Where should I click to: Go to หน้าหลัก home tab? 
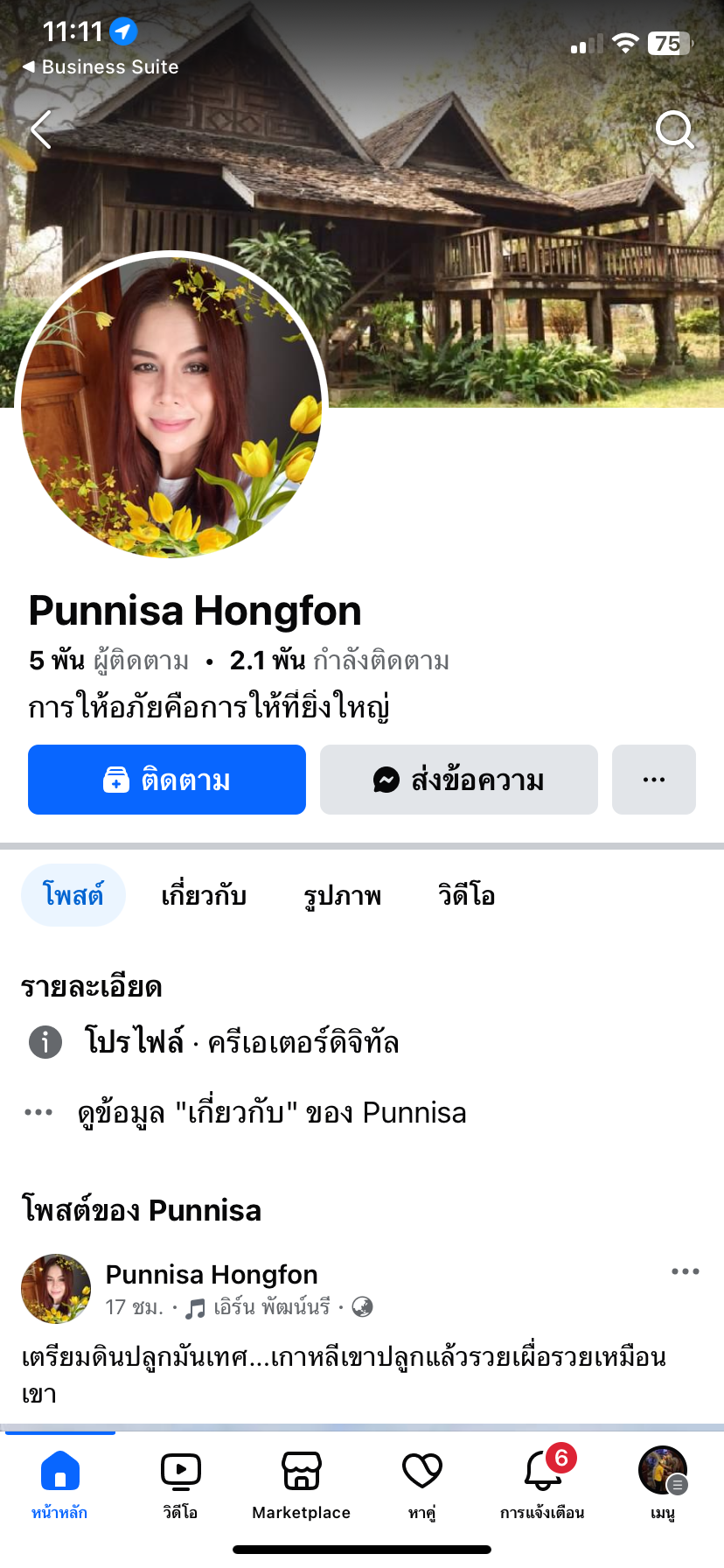(59, 1480)
